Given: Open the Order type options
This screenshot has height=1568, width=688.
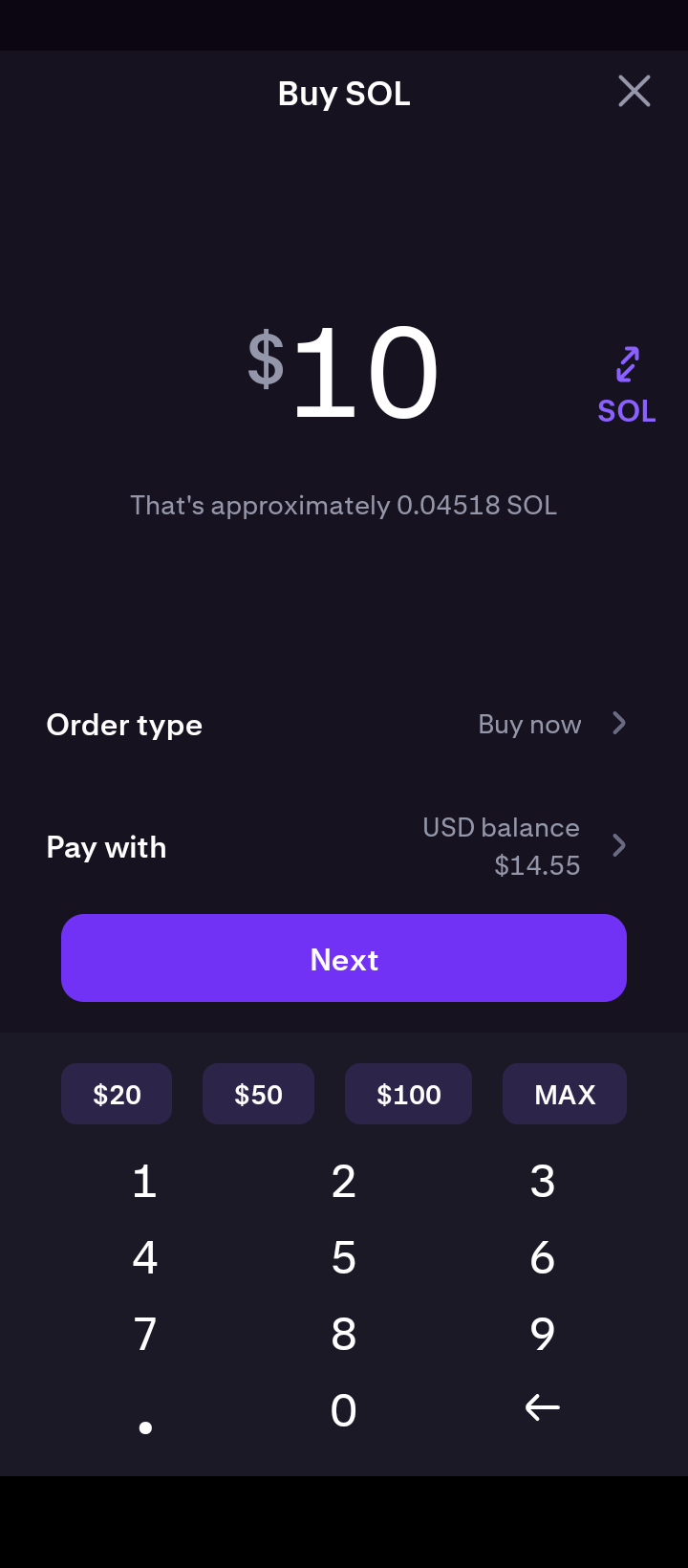Looking at the screenshot, I should [550, 725].
